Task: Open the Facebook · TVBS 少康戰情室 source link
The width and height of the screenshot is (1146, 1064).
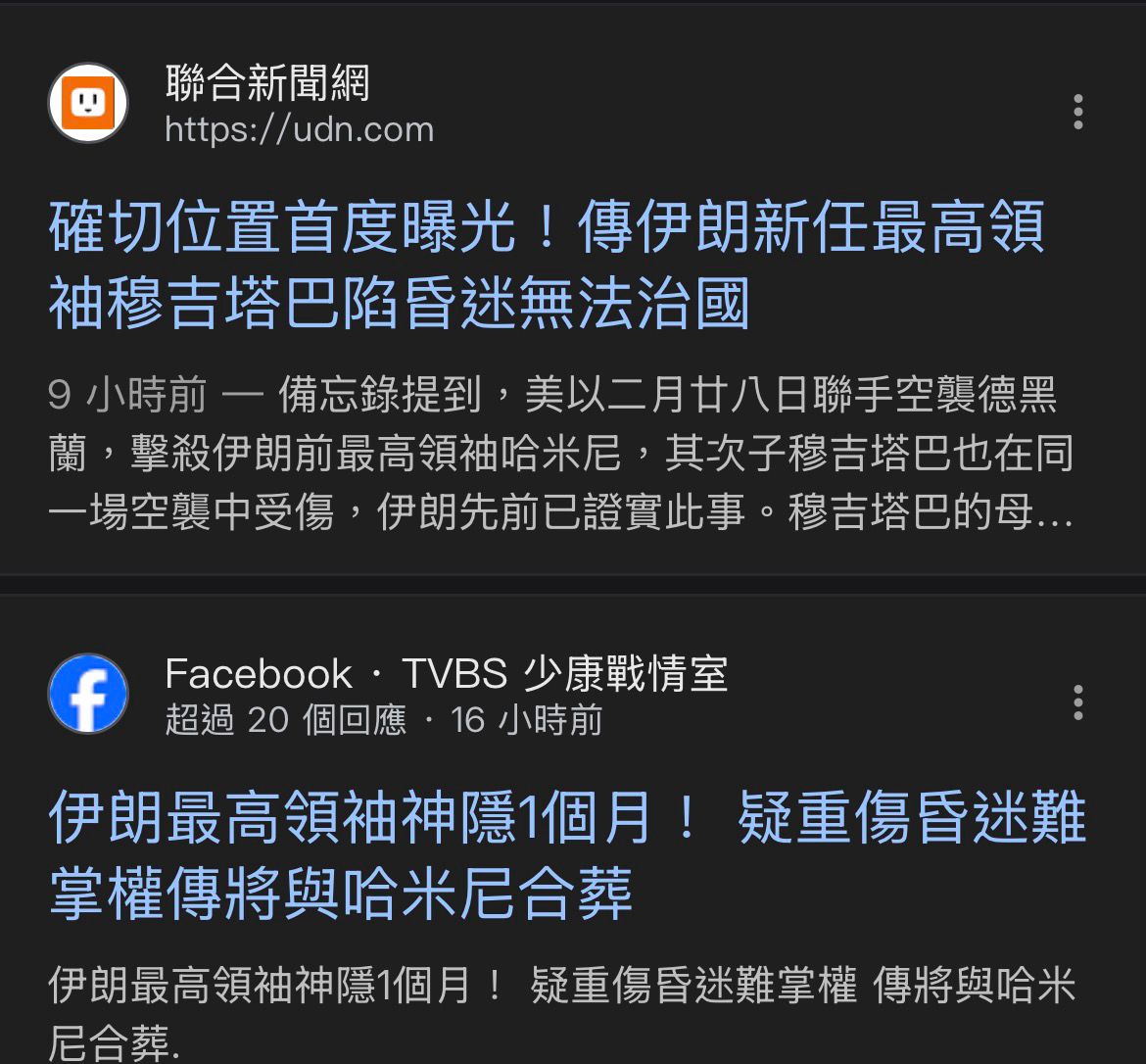Action: point(445,695)
